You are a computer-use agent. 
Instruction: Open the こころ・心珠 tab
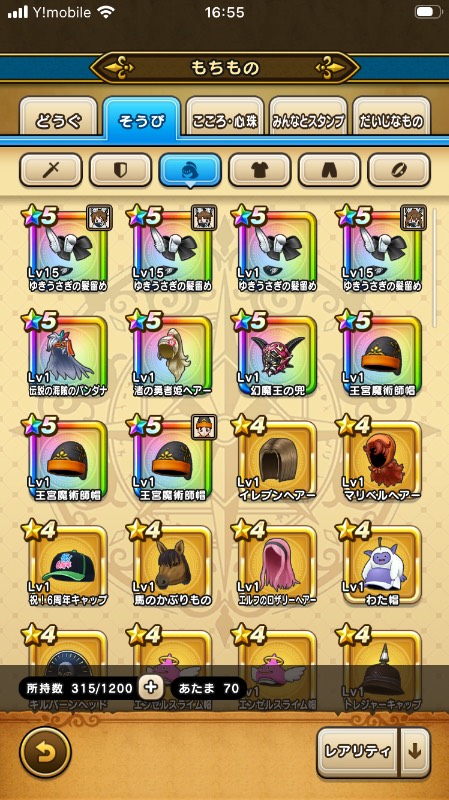(x=225, y=120)
